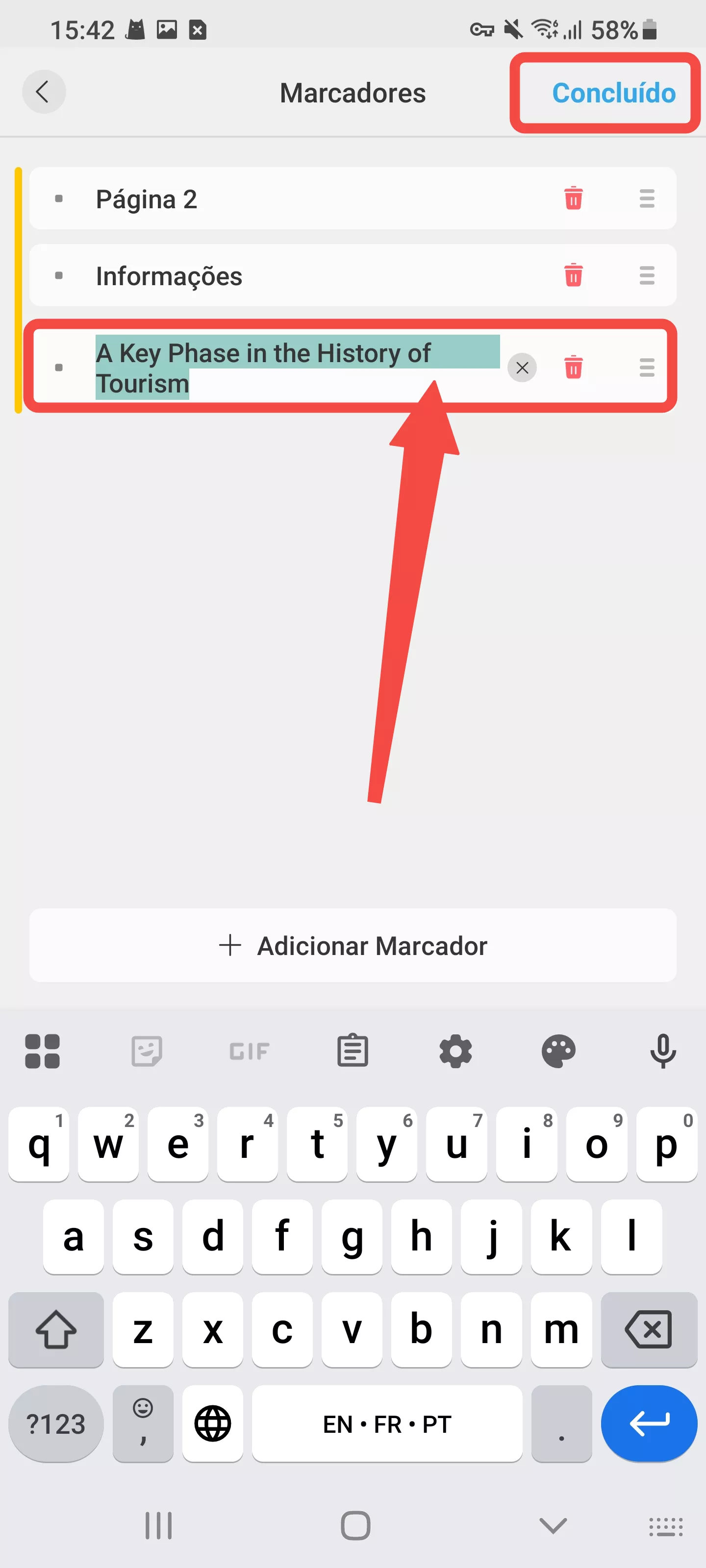The height and width of the screenshot is (1568, 706).
Task: Open the keyboard apps grid
Action: click(x=42, y=1051)
